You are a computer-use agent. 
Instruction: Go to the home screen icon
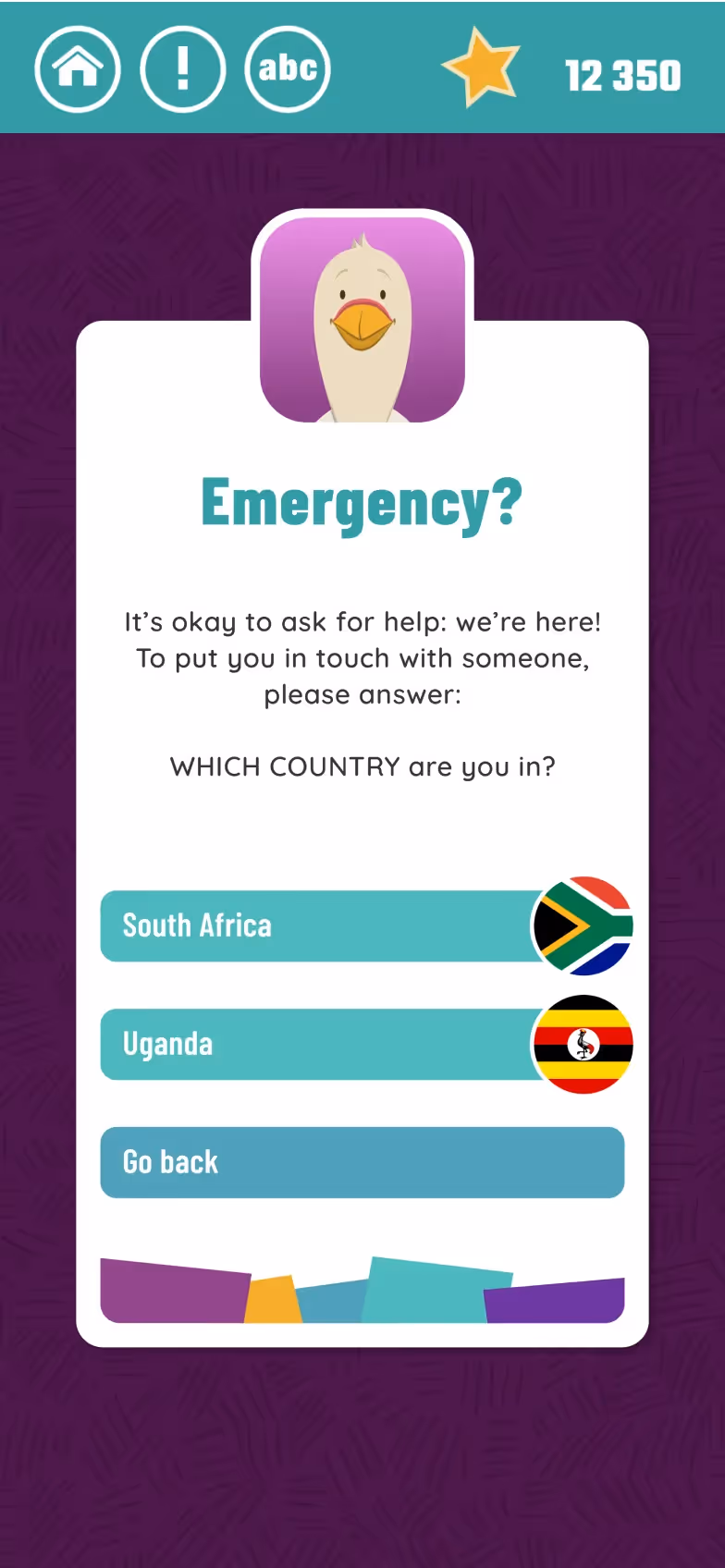click(78, 69)
